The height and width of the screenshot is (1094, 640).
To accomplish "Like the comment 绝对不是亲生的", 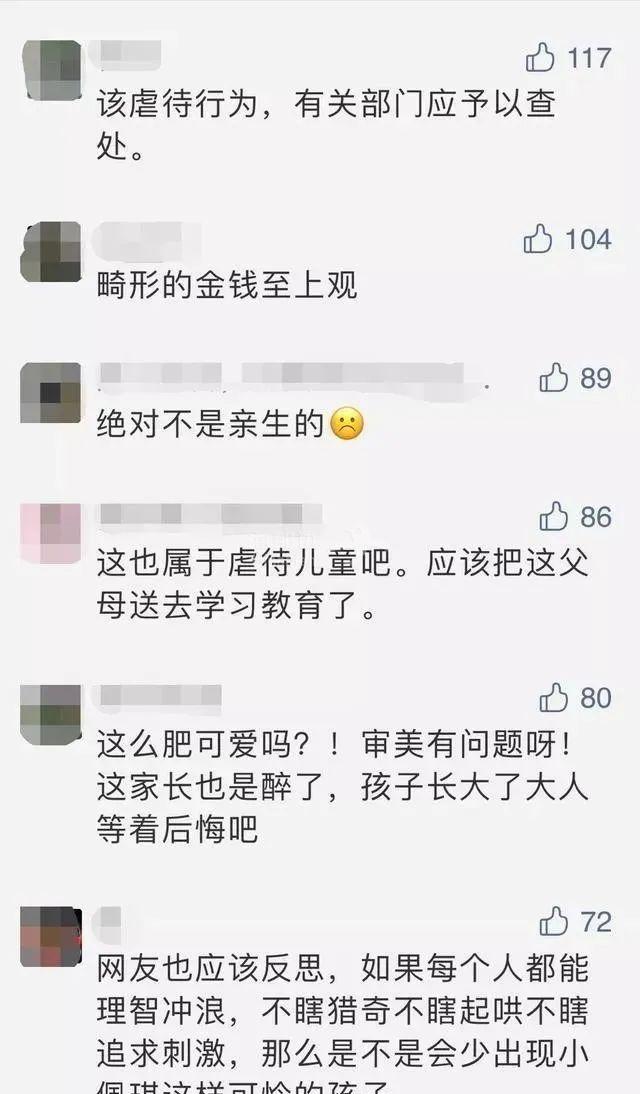I will [554, 378].
